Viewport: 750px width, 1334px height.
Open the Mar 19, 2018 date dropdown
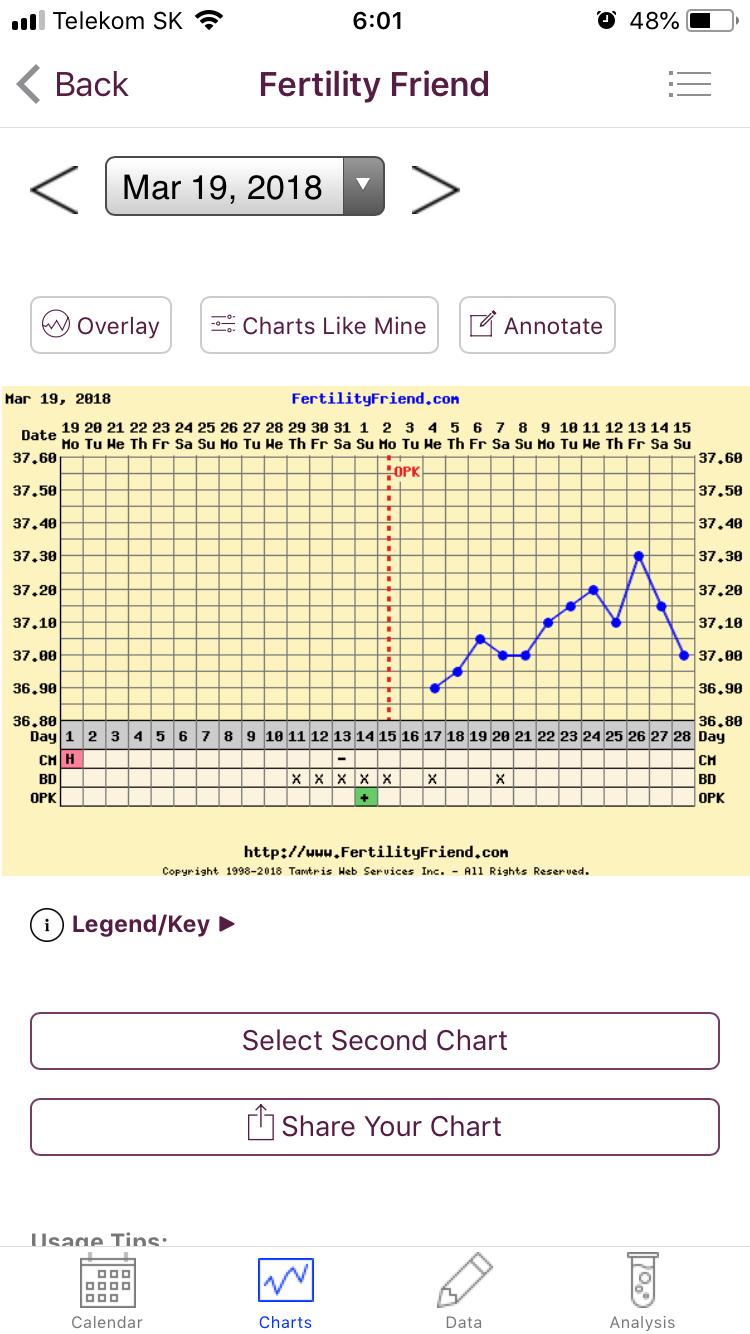click(244, 187)
